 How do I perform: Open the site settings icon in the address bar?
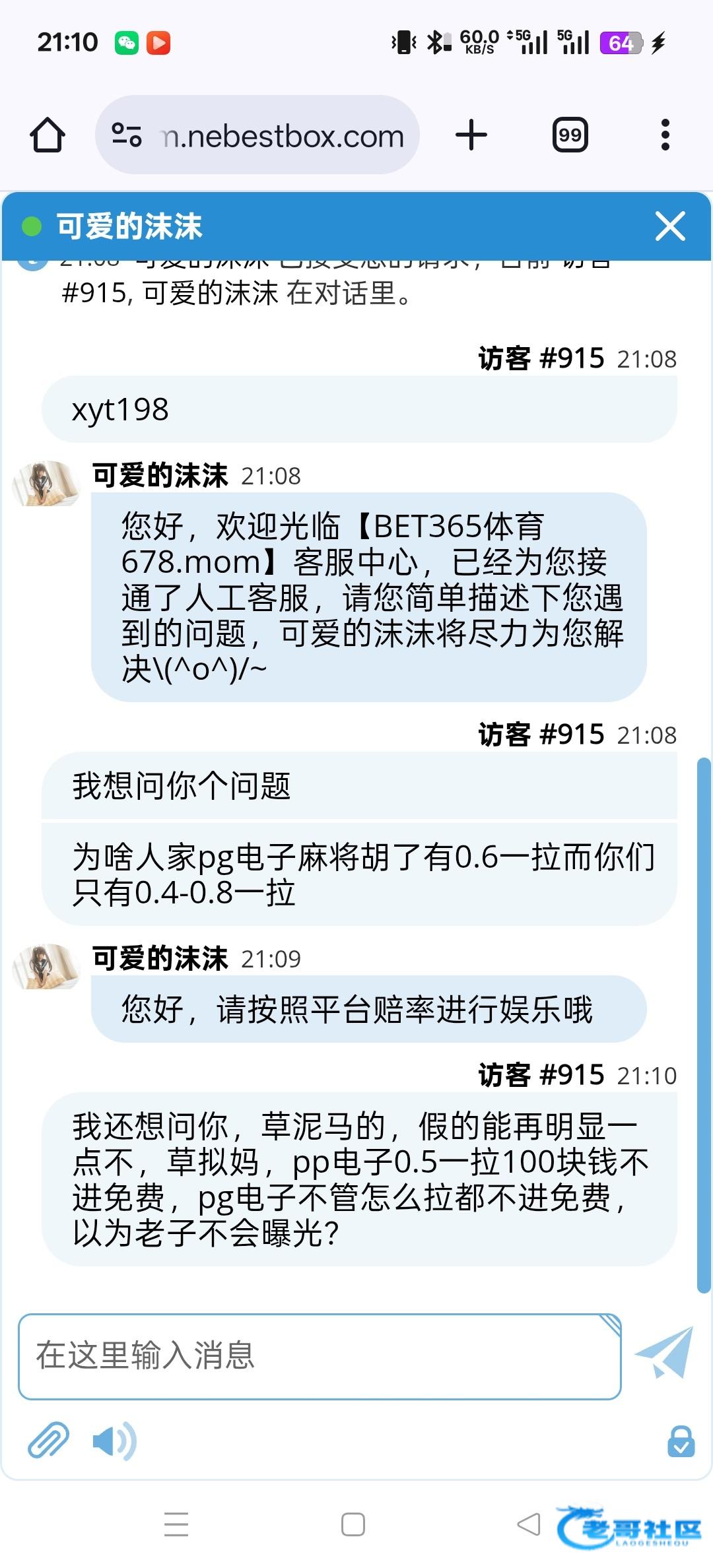[x=127, y=135]
